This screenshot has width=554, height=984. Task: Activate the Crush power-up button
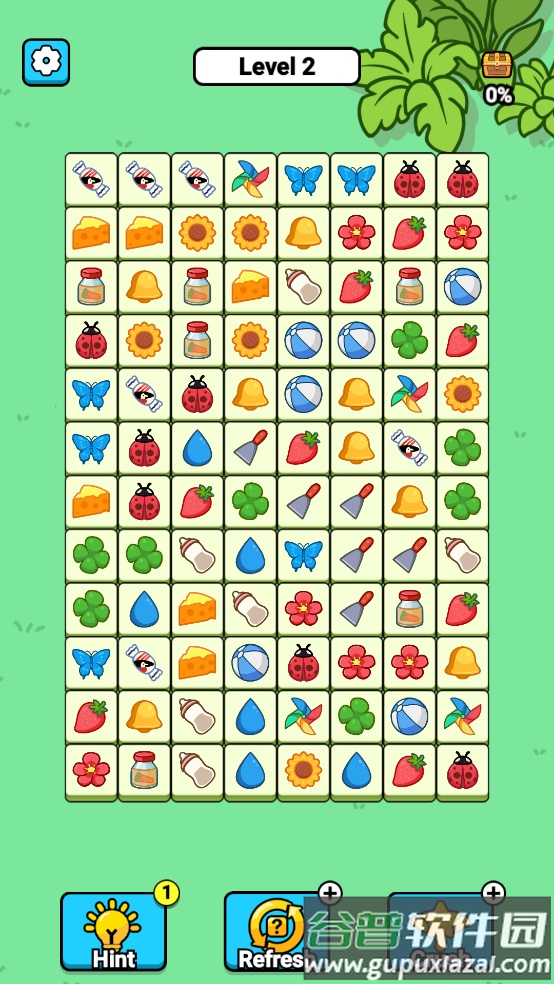440,931
